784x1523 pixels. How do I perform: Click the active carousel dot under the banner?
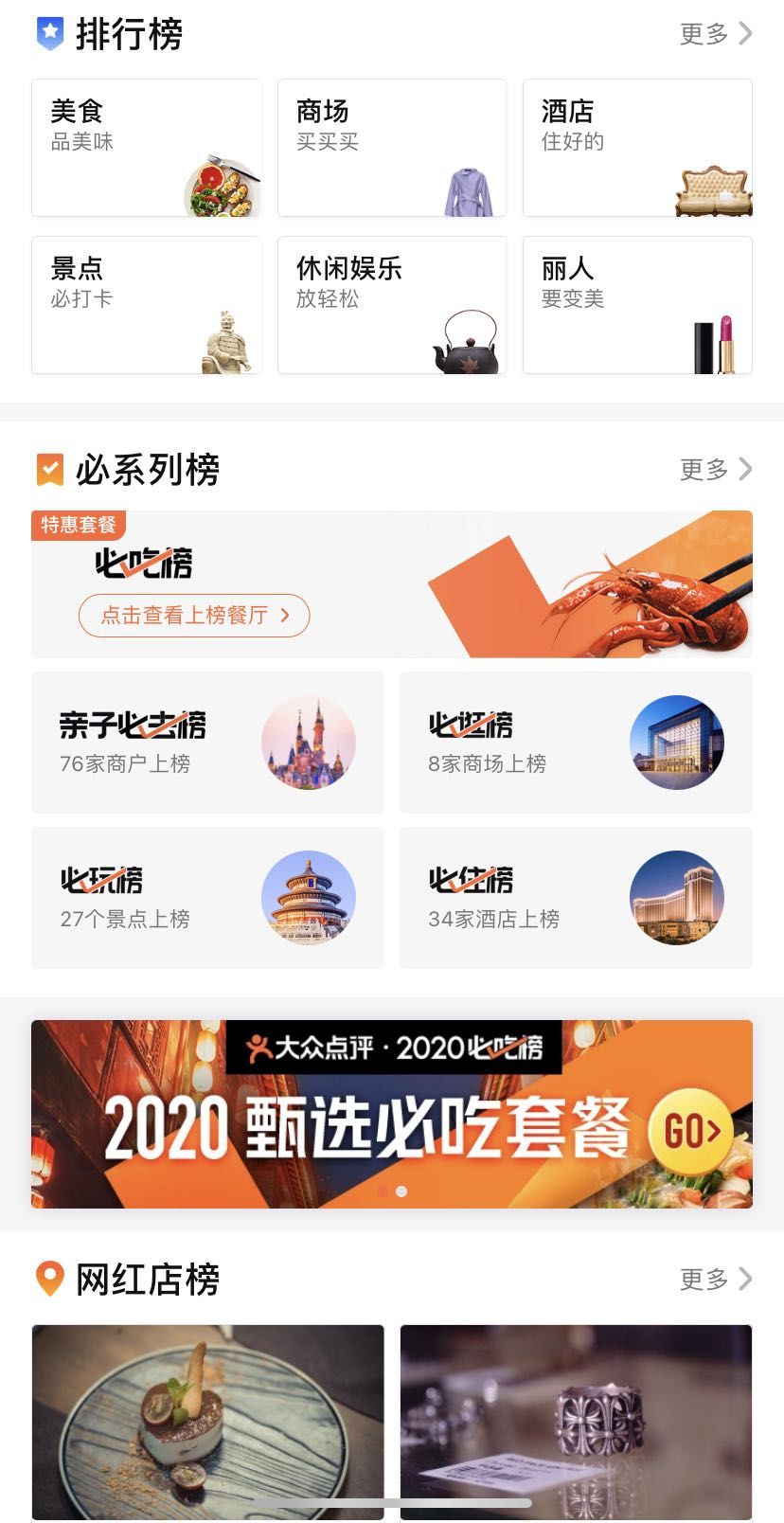[x=402, y=1192]
